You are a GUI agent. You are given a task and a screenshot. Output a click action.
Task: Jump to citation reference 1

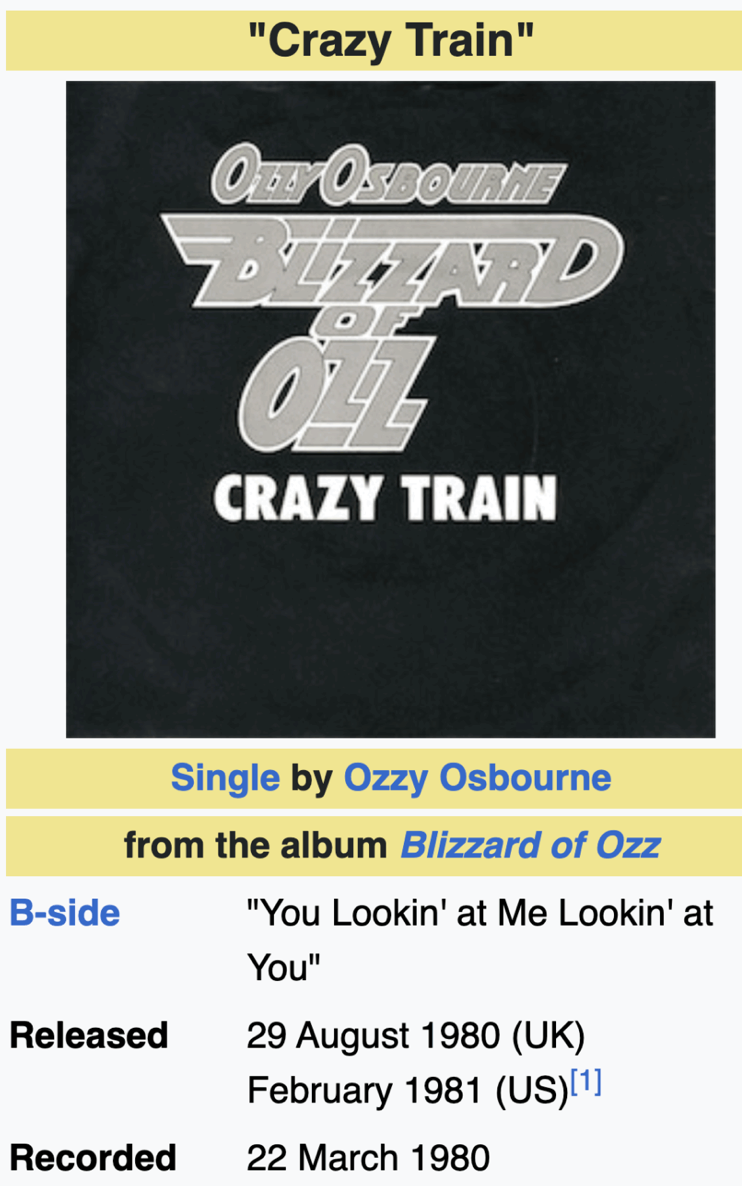point(585,1082)
